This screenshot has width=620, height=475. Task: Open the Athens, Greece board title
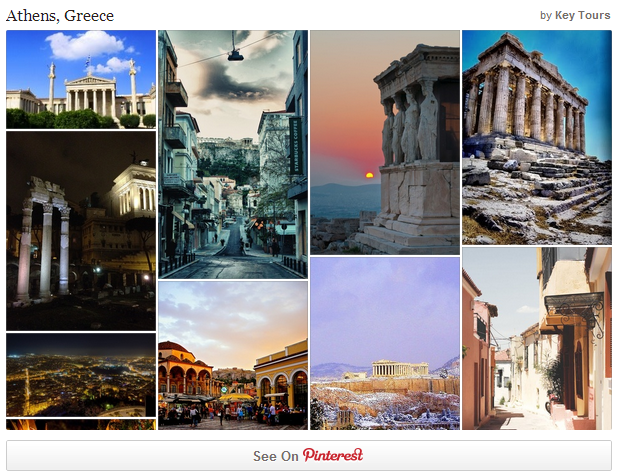pos(60,16)
